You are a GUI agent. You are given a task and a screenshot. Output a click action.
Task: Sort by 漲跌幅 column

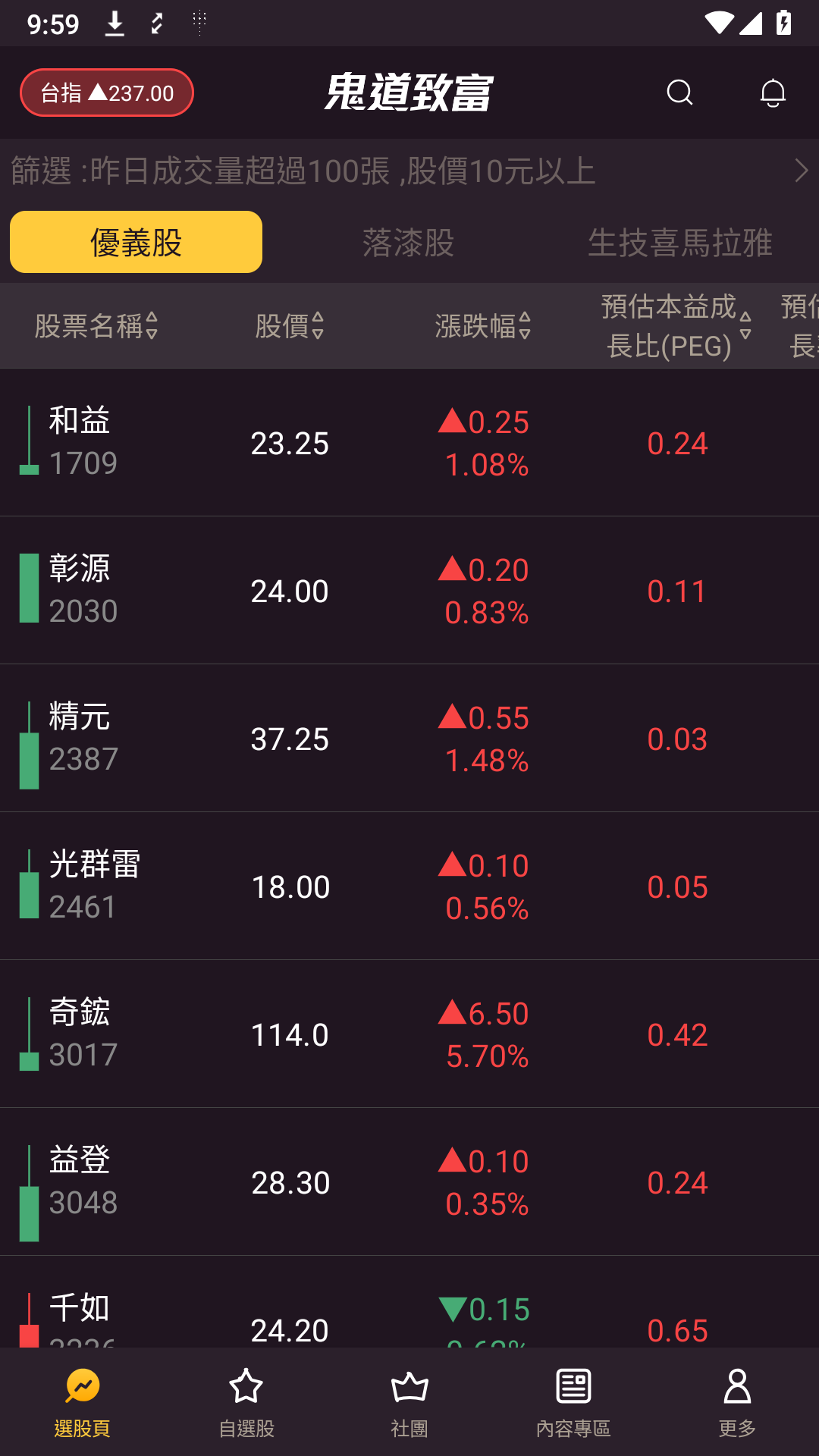(483, 326)
